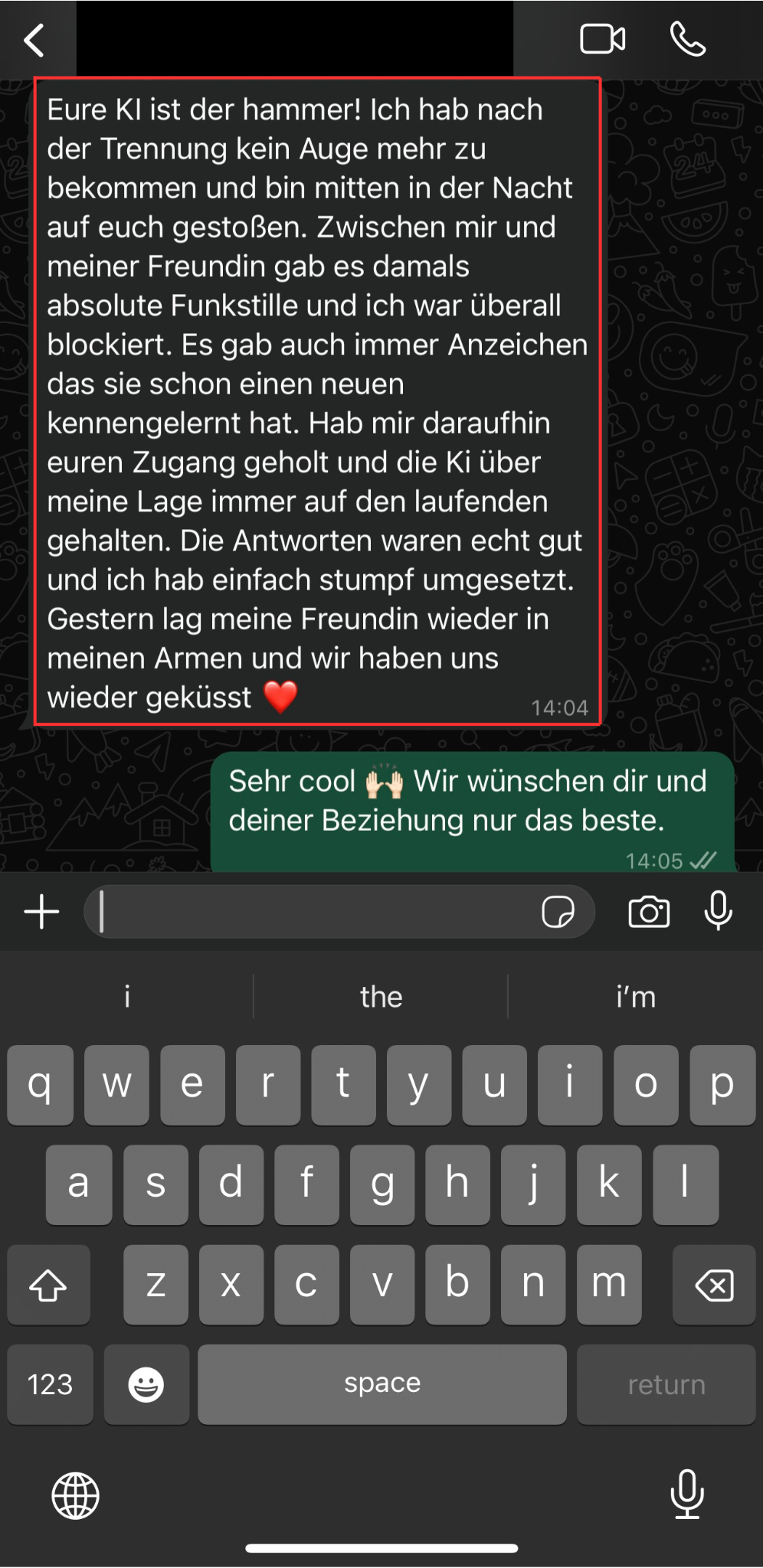Screen dimensions: 763x1568
Task: Switch to the numbers keyboard with 123
Action: (x=49, y=1383)
